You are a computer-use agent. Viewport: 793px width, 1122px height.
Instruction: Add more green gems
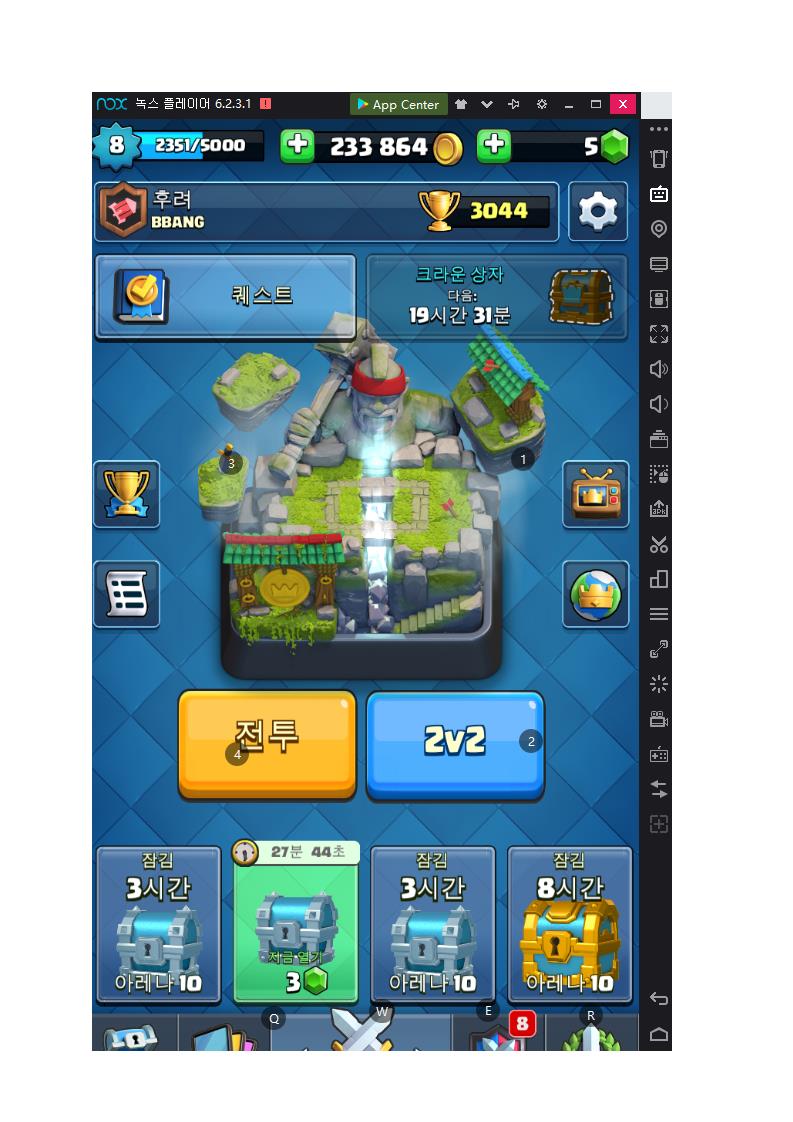pyautogui.click(x=493, y=146)
